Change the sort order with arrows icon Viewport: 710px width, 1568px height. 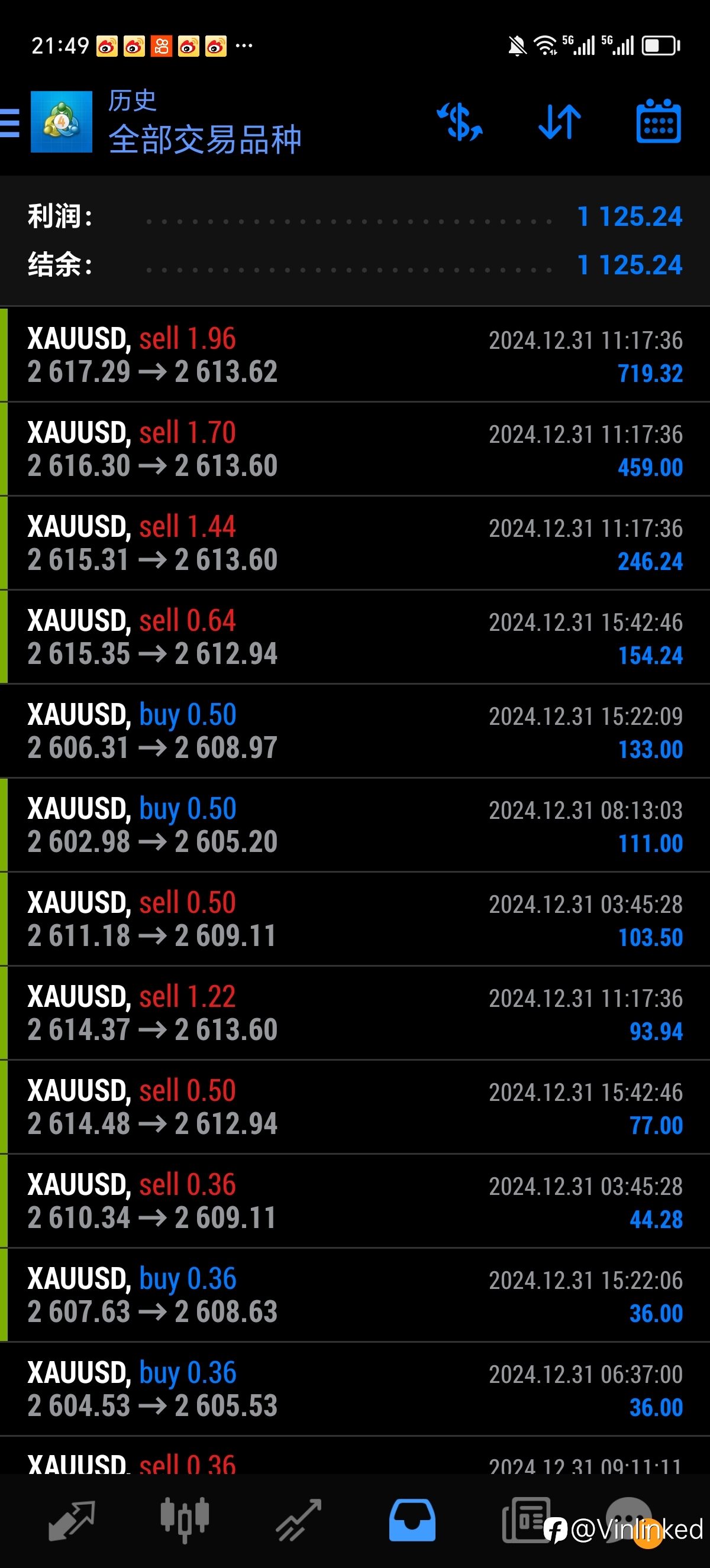coord(560,122)
